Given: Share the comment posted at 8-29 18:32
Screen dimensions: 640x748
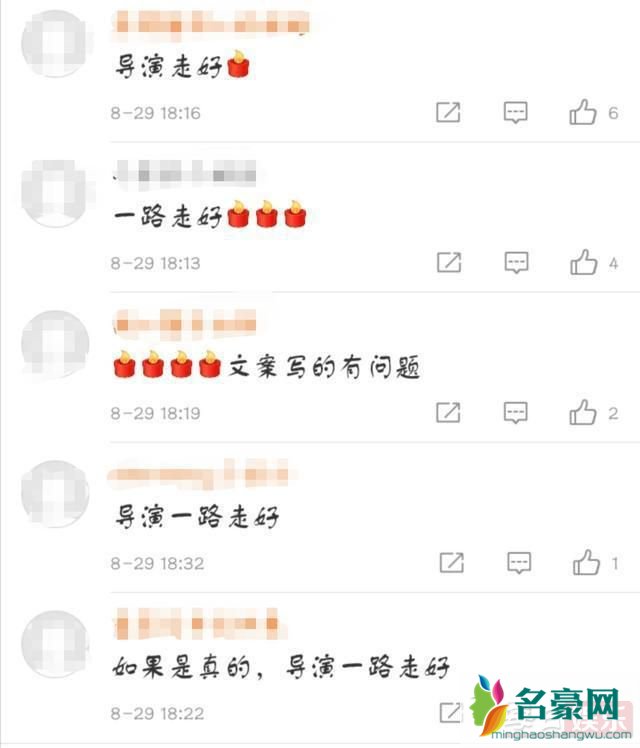Looking at the screenshot, I should [451, 563].
